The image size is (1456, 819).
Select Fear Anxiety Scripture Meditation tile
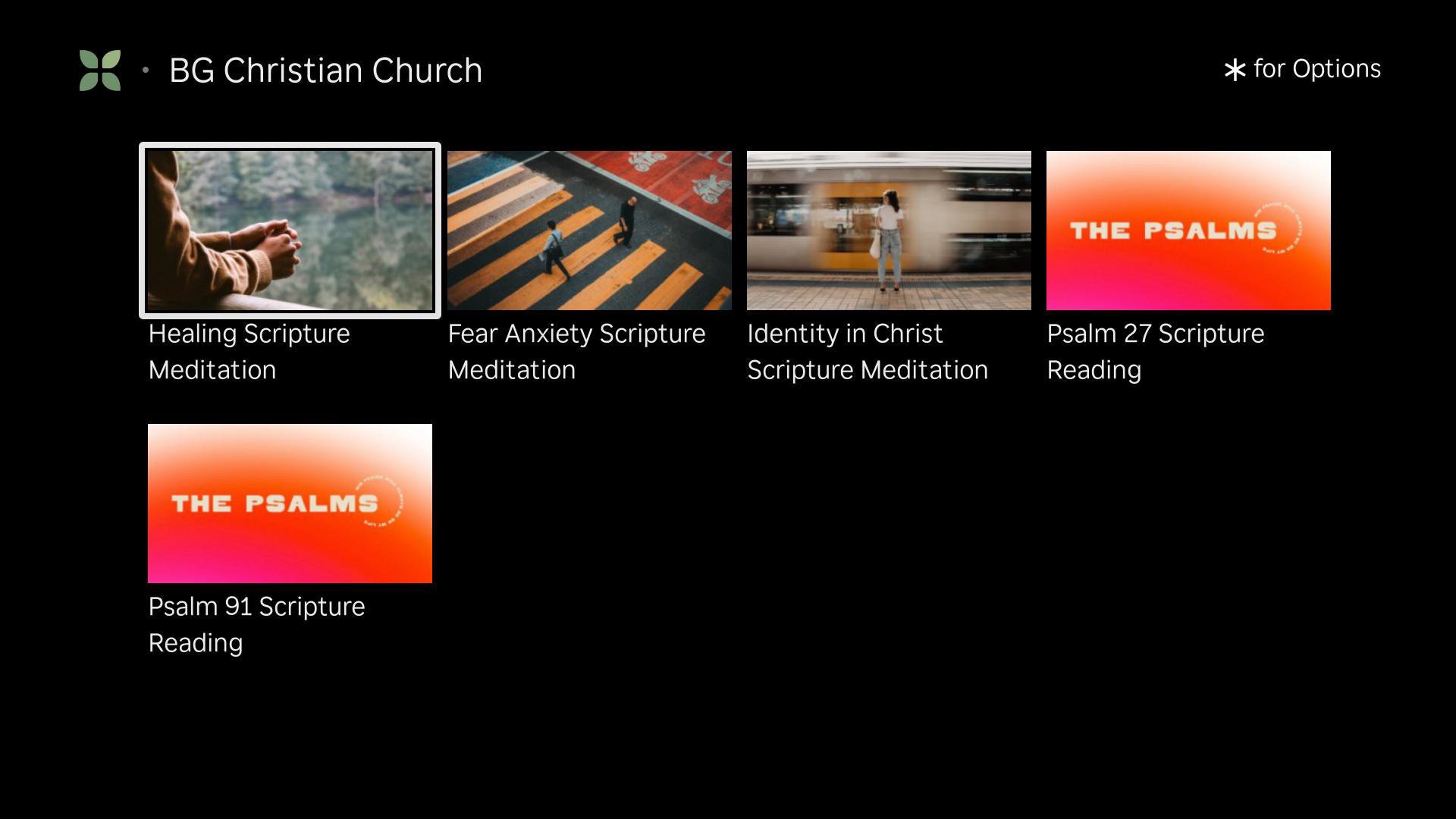click(589, 231)
